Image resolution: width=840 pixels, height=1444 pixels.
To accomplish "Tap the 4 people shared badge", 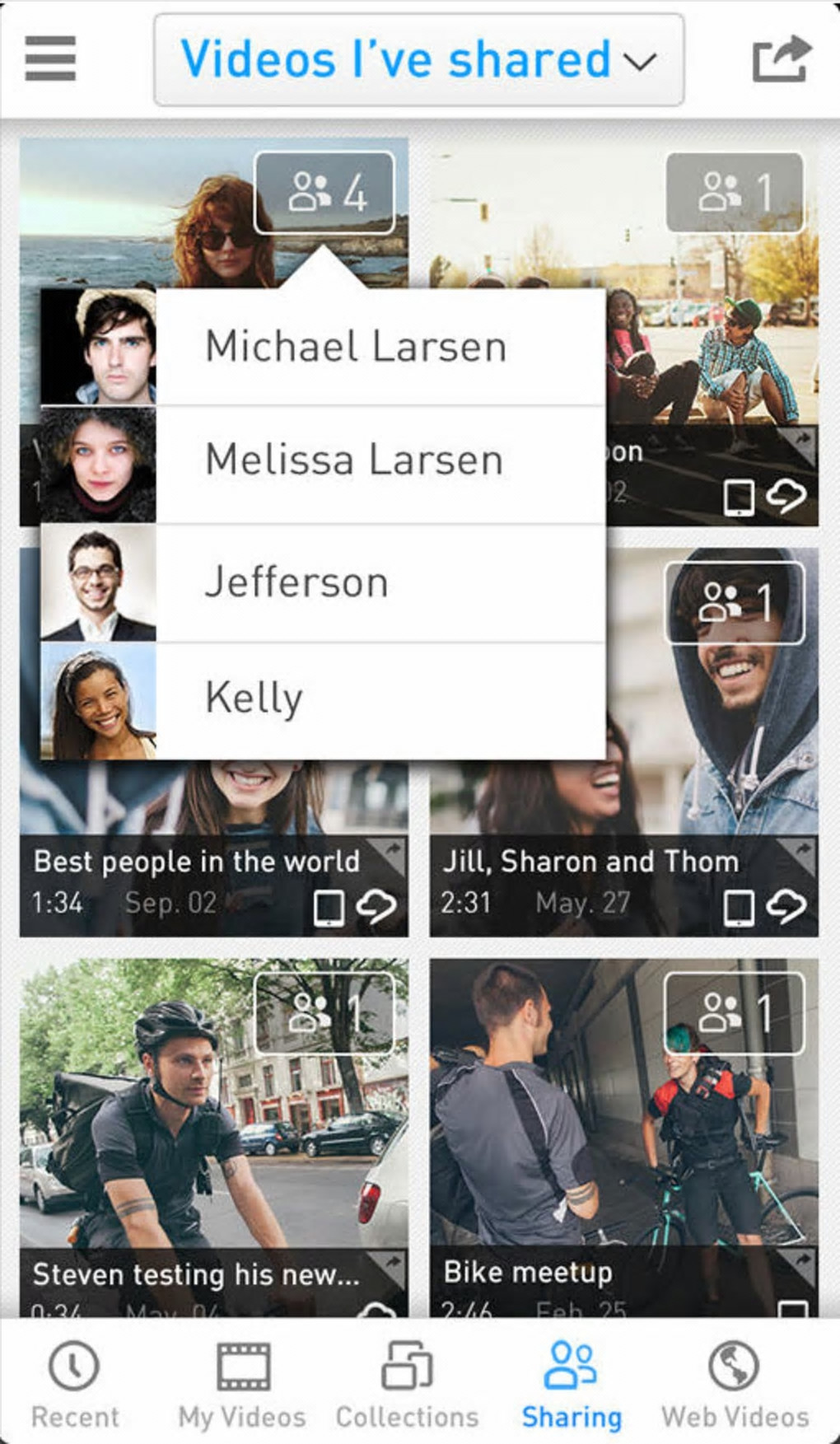I will point(324,193).
